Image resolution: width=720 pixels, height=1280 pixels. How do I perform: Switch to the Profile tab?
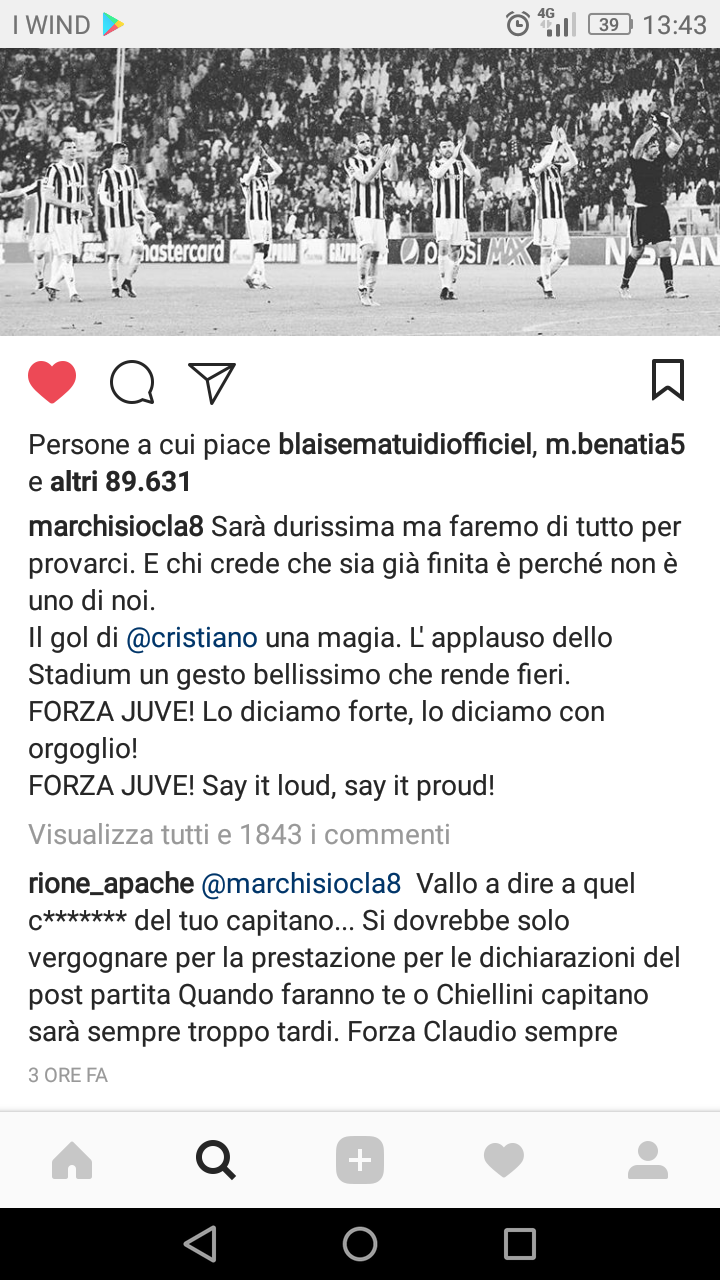click(x=648, y=1160)
